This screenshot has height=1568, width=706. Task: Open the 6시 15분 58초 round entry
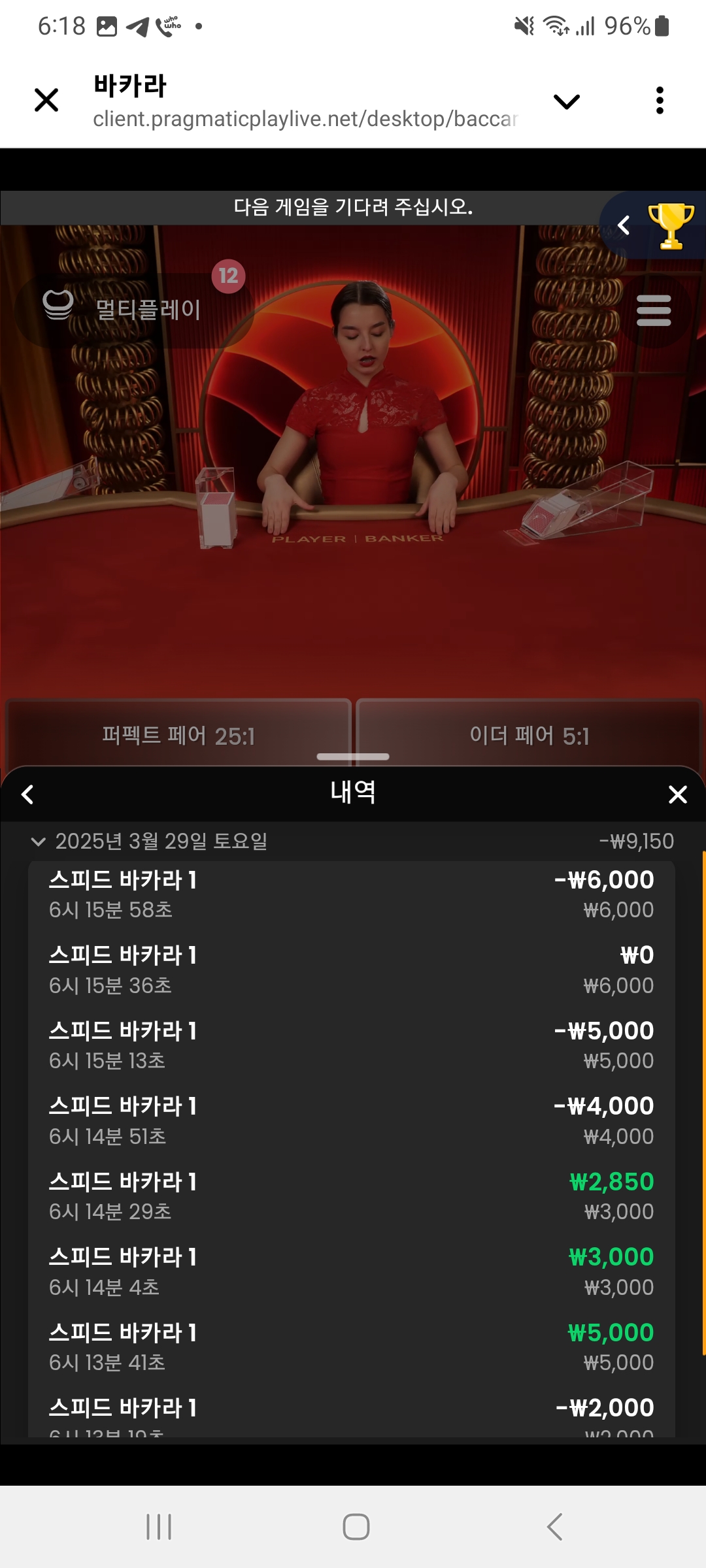coord(352,894)
